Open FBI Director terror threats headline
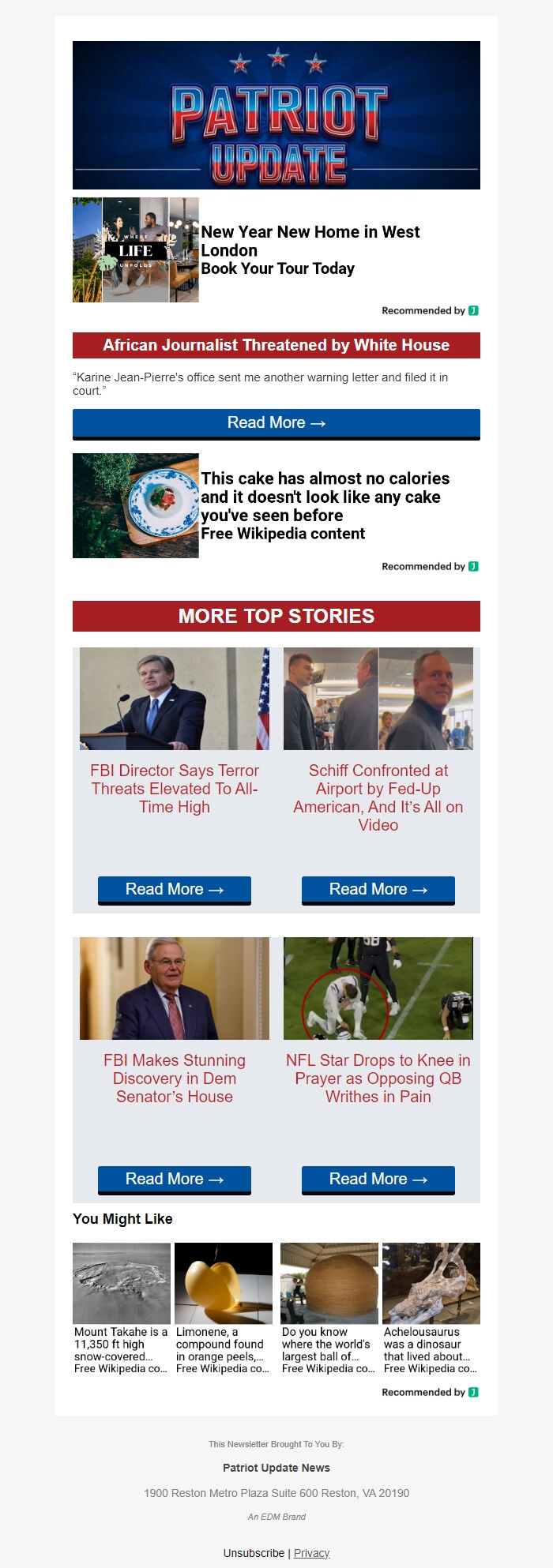The height and width of the screenshot is (1568, 553). click(175, 788)
